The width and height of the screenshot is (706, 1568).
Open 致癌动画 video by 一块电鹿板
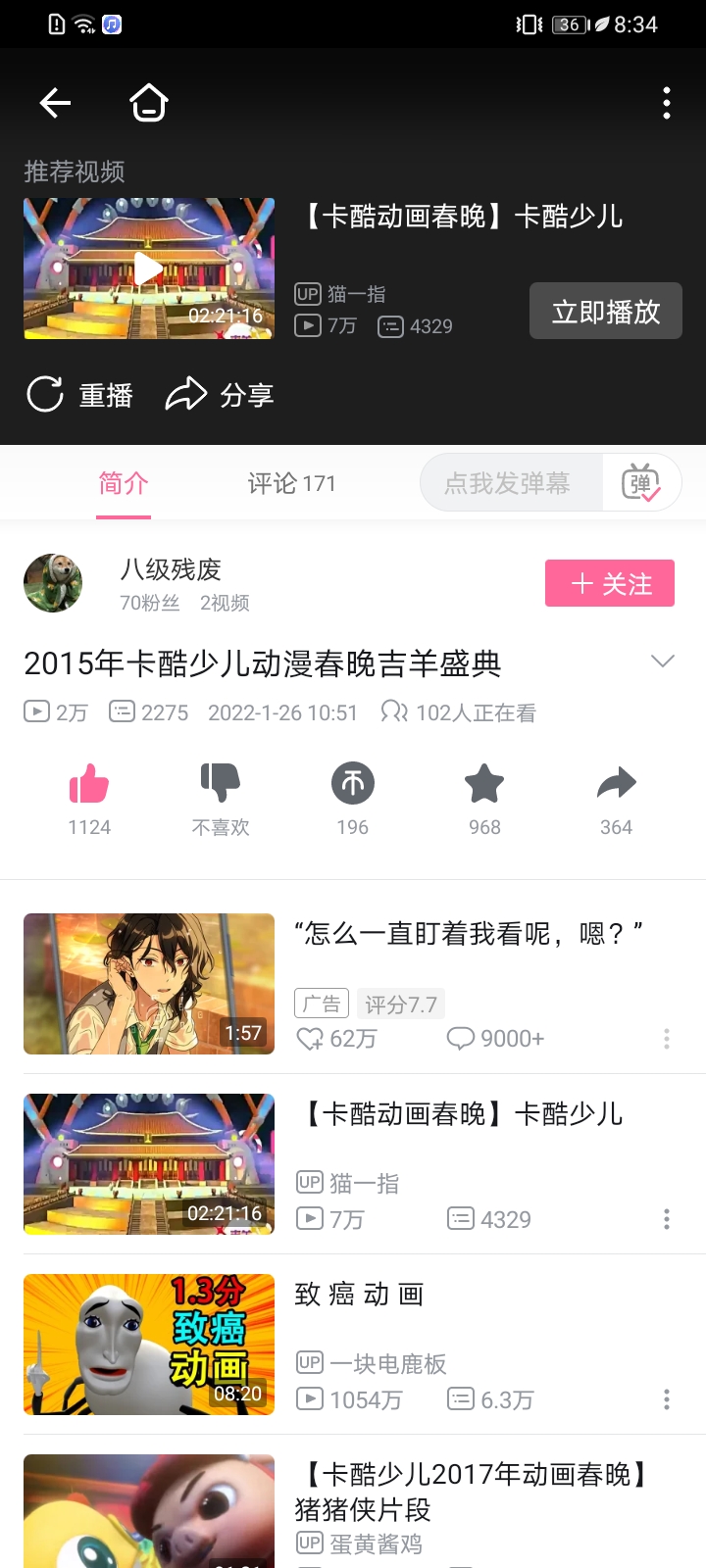tap(358, 1295)
